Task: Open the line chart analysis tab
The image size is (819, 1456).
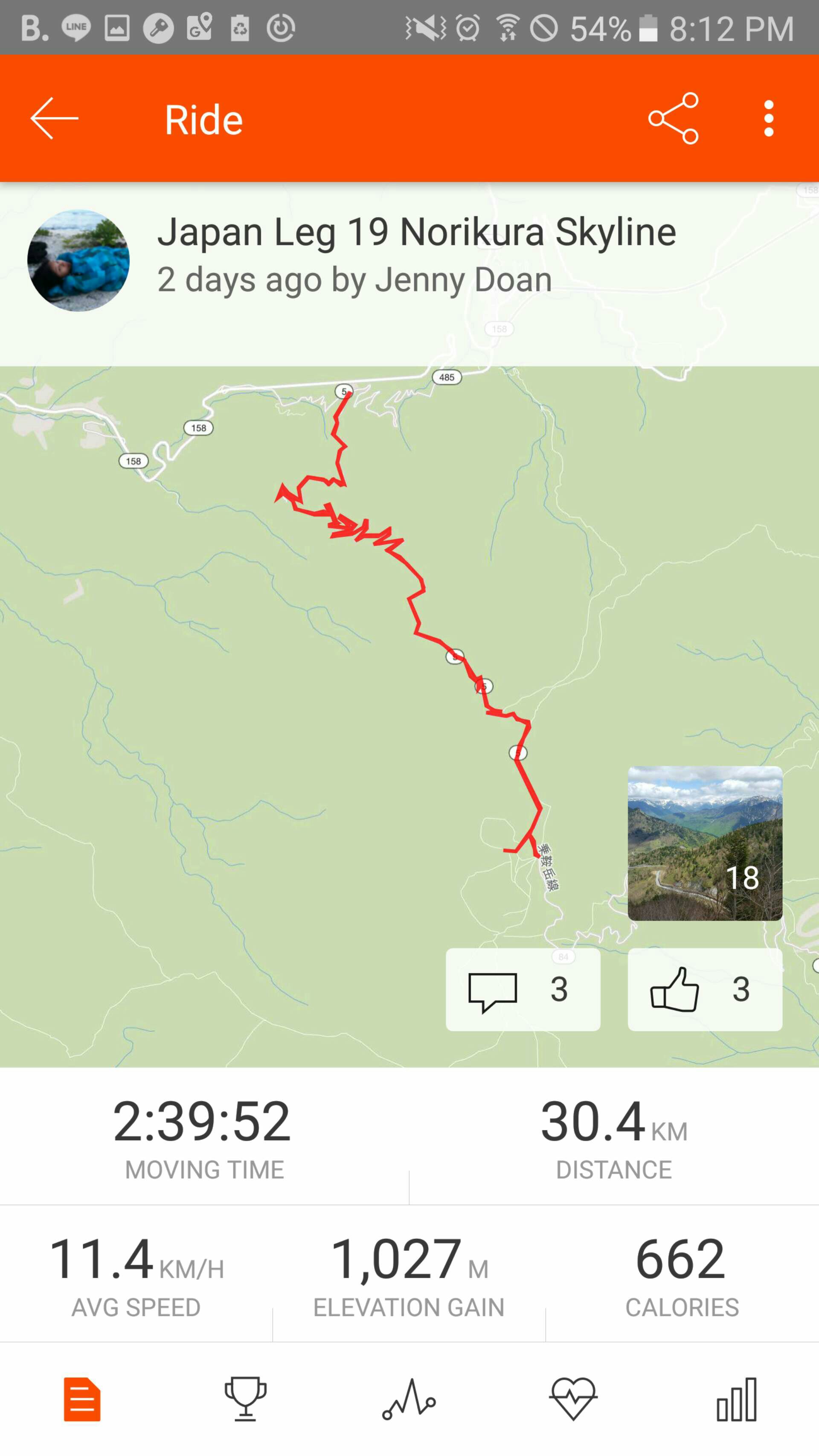Action: click(409, 1400)
